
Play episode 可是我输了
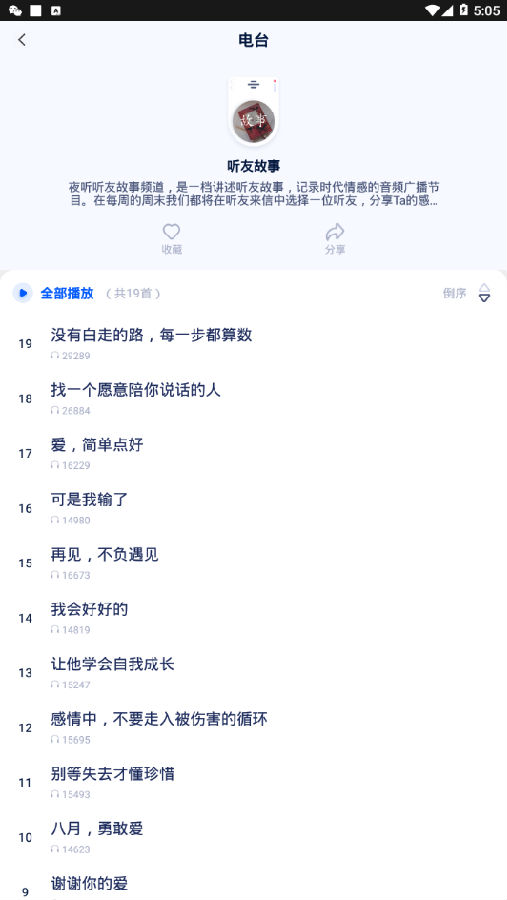253,508
